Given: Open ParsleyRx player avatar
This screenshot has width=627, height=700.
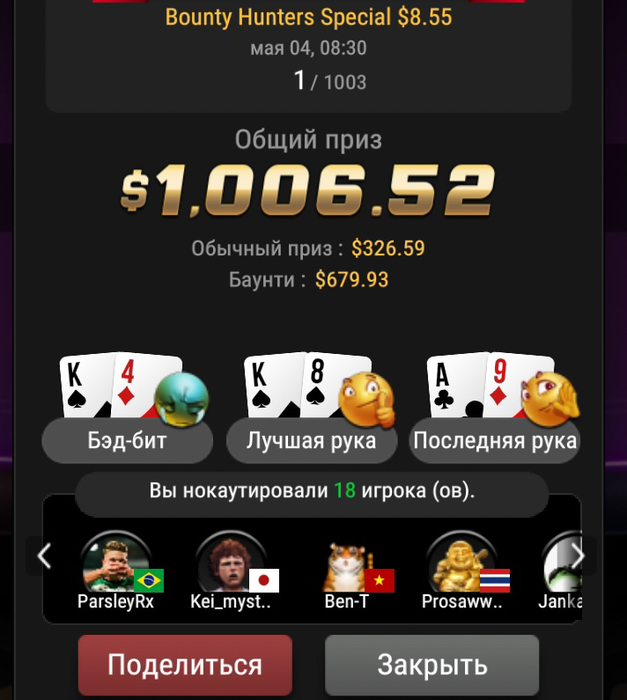Looking at the screenshot, I should click(x=116, y=563).
